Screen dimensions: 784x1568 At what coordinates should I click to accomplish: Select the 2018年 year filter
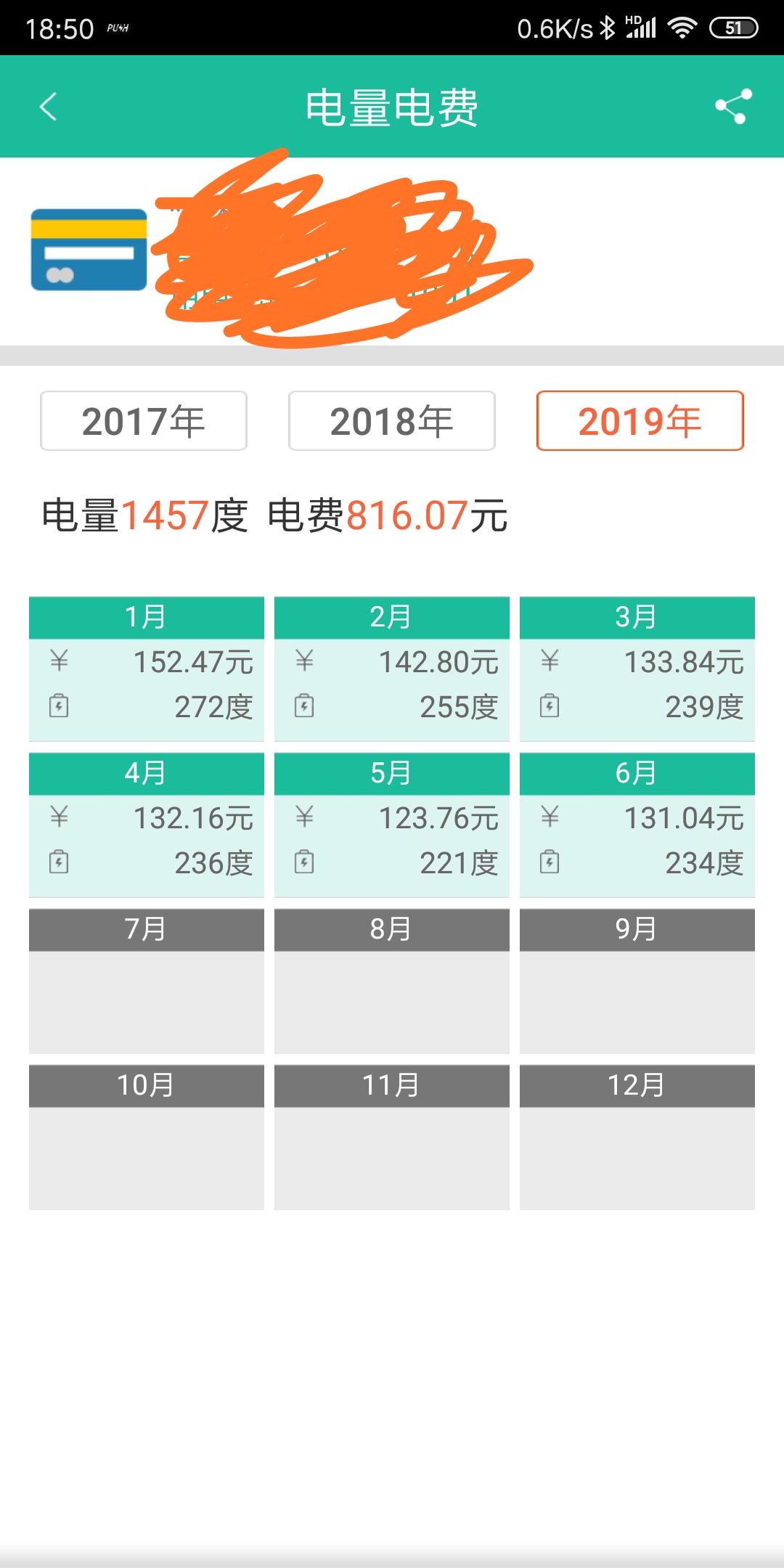391,420
